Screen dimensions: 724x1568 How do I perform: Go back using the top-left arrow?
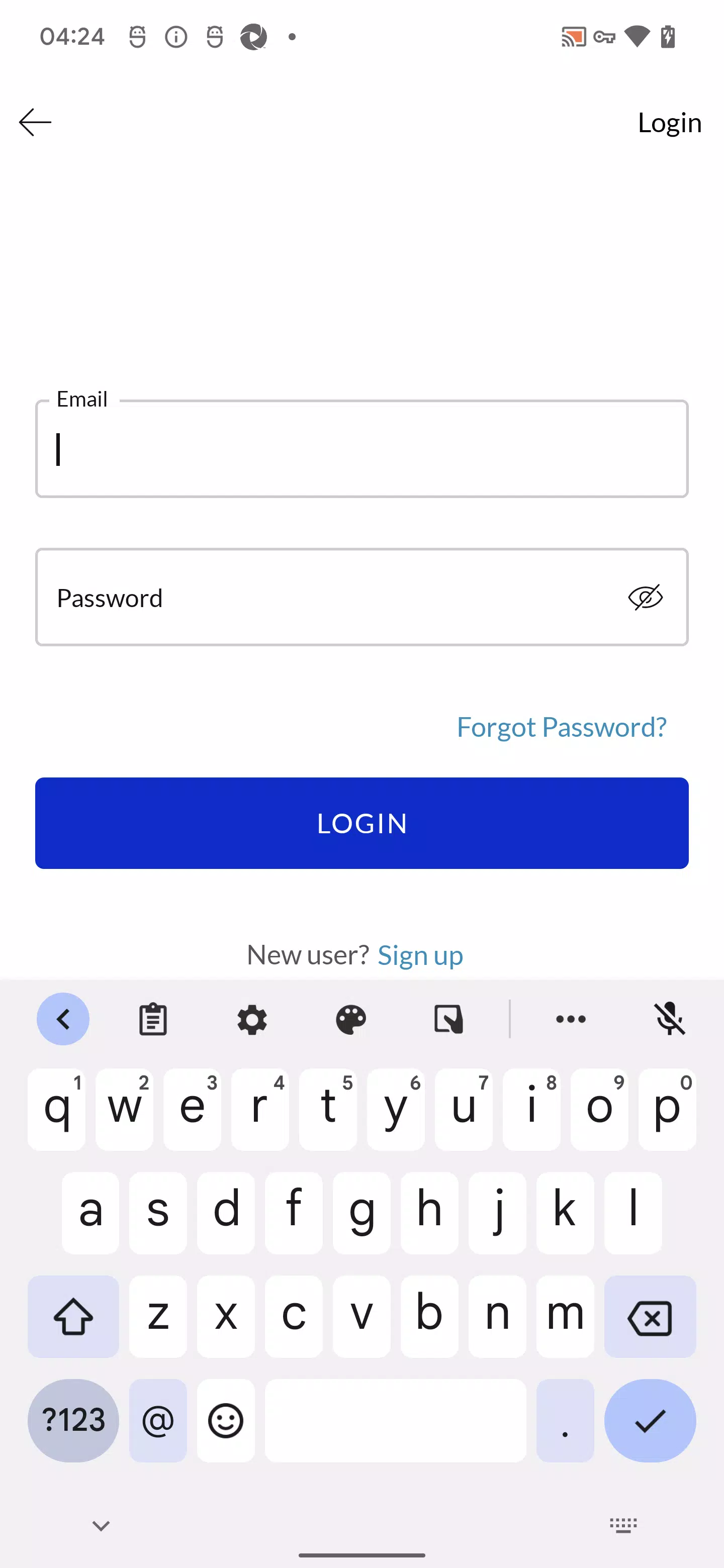pyautogui.click(x=35, y=122)
